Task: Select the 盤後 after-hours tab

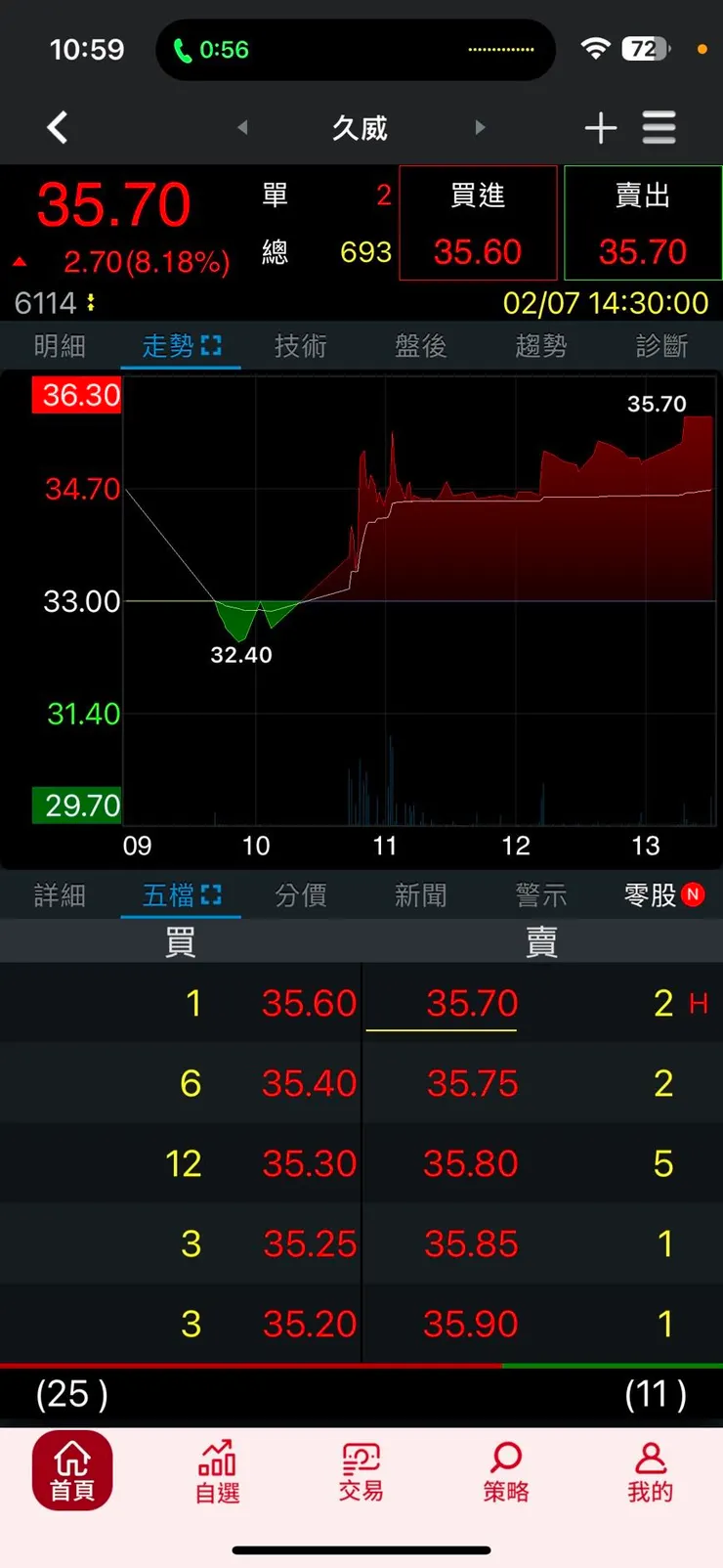Action: tap(421, 346)
